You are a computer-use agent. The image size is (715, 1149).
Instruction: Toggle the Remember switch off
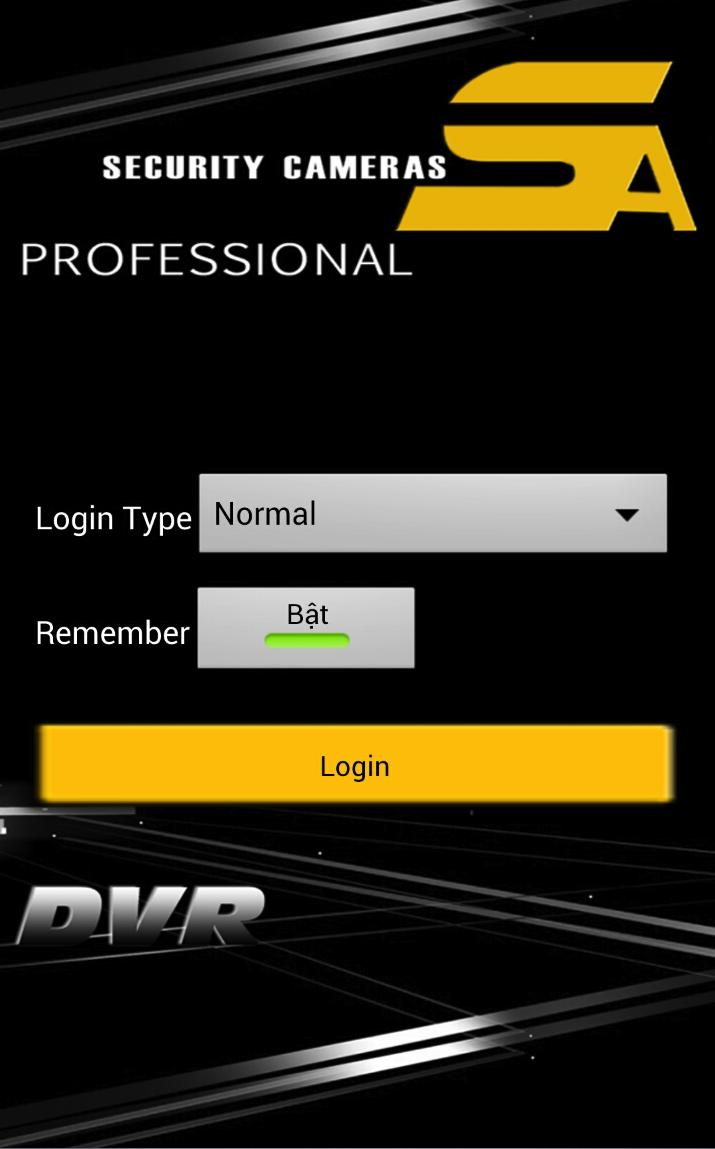(x=306, y=627)
